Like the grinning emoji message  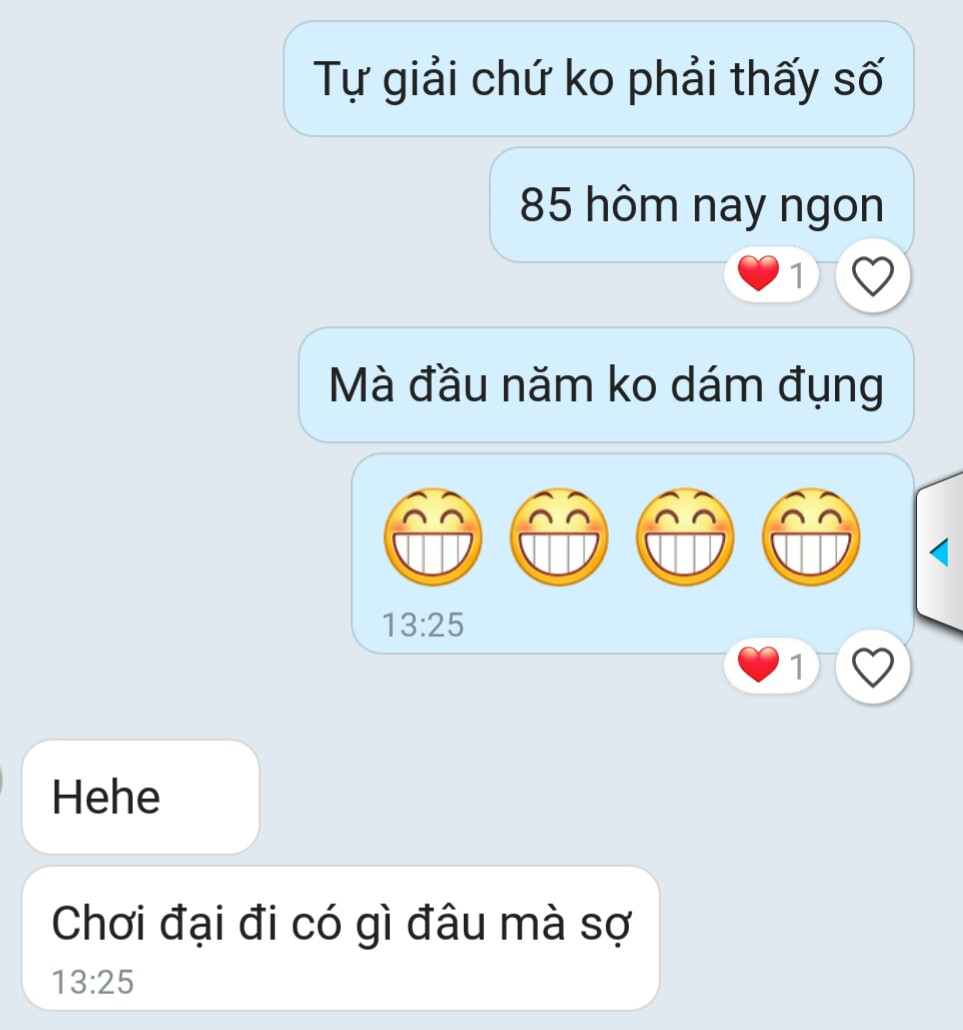[x=873, y=666]
